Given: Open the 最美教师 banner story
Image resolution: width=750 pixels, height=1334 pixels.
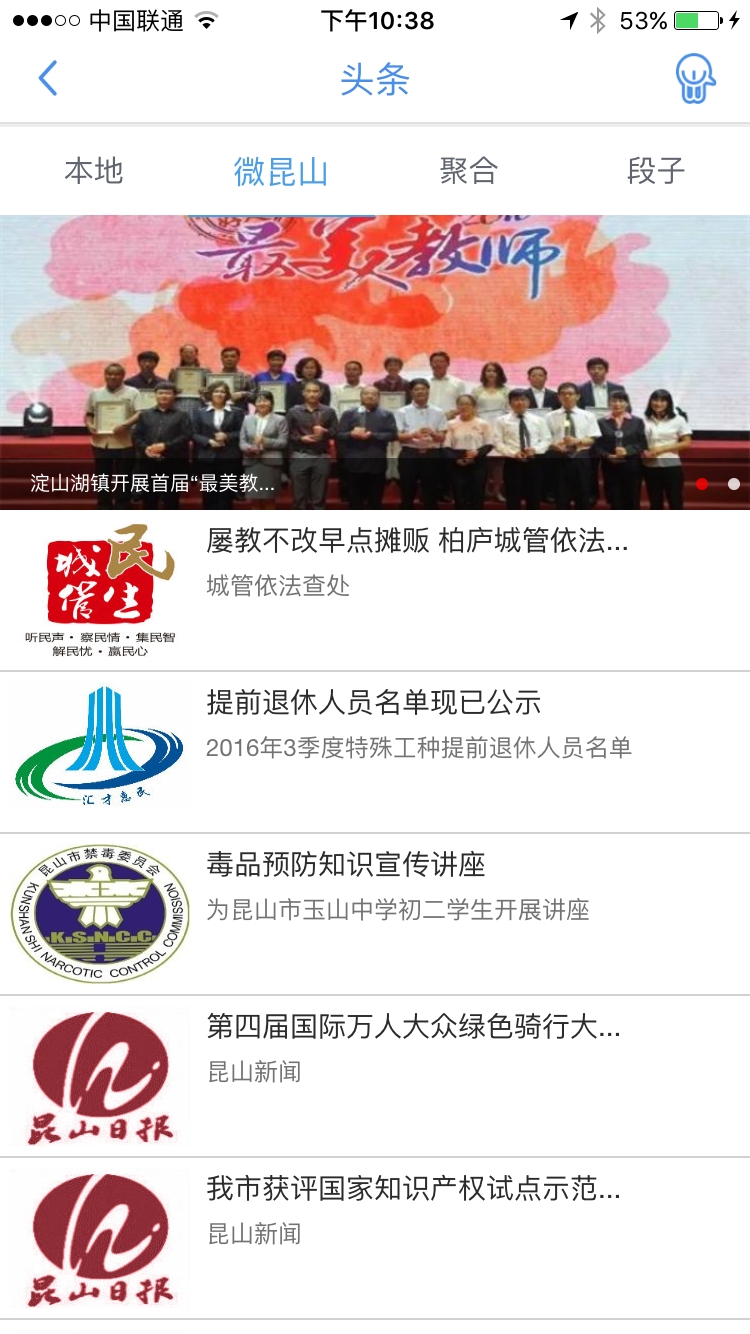Looking at the screenshot, I should point(375,362).
